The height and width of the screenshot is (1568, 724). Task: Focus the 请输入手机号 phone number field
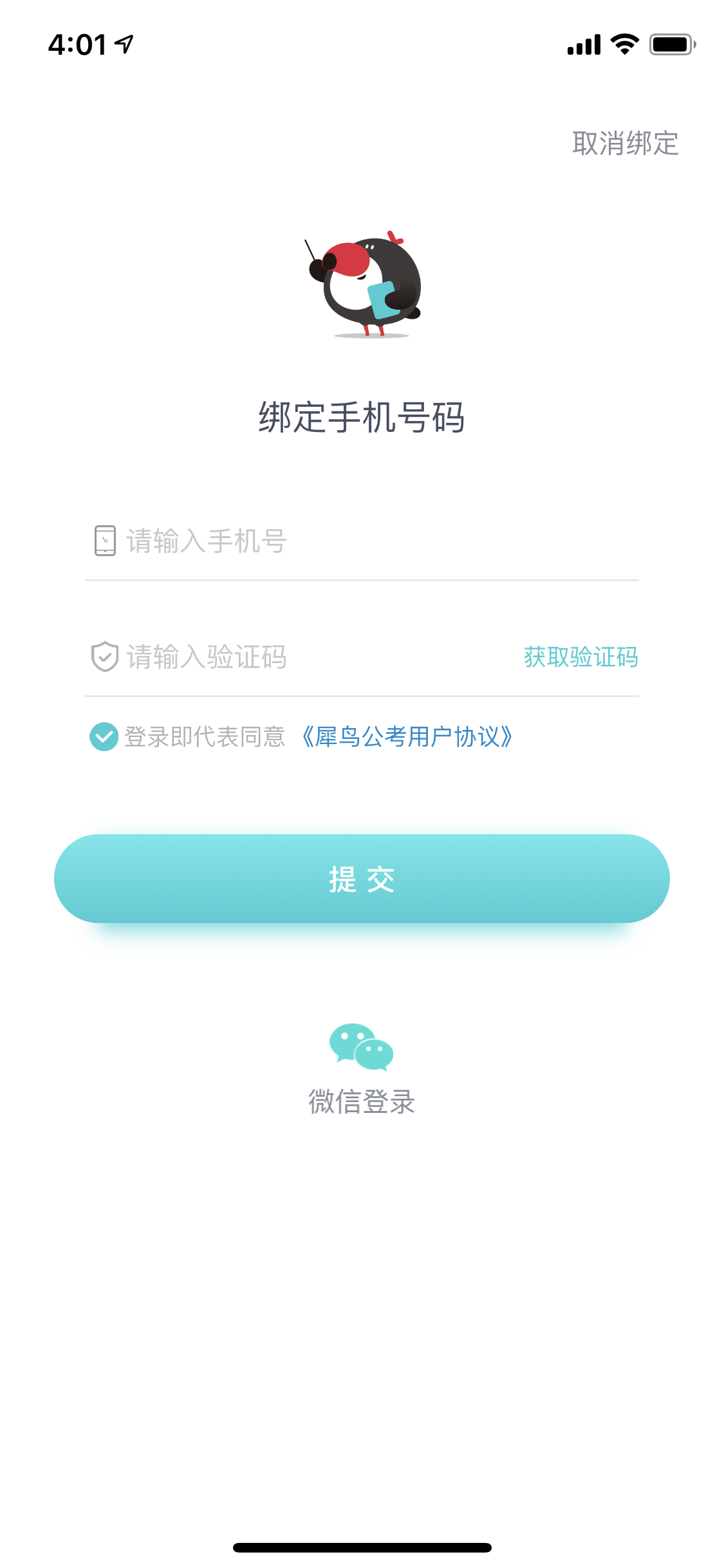coord(362,541)
